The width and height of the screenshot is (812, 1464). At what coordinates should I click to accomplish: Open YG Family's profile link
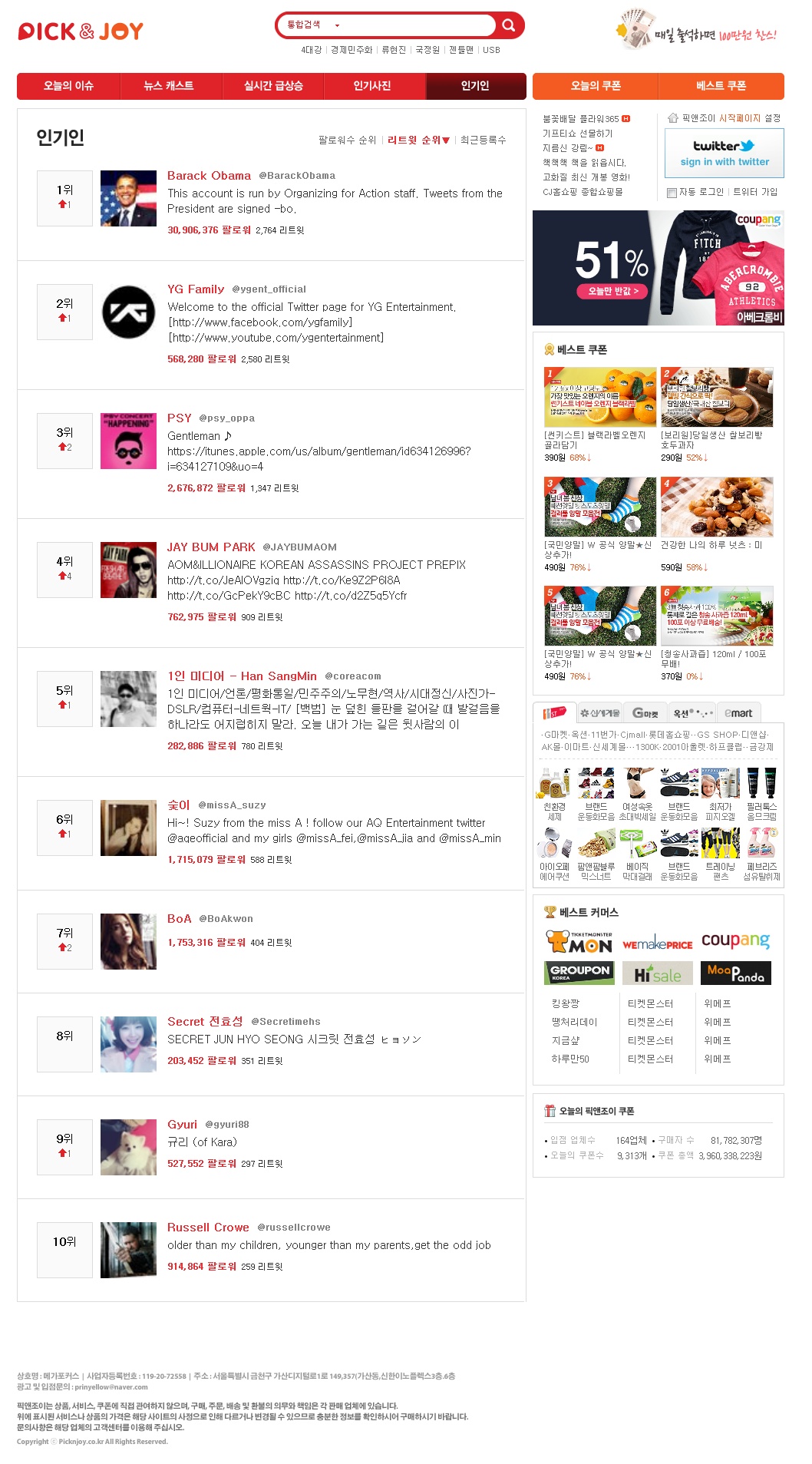tap(196, 289)
